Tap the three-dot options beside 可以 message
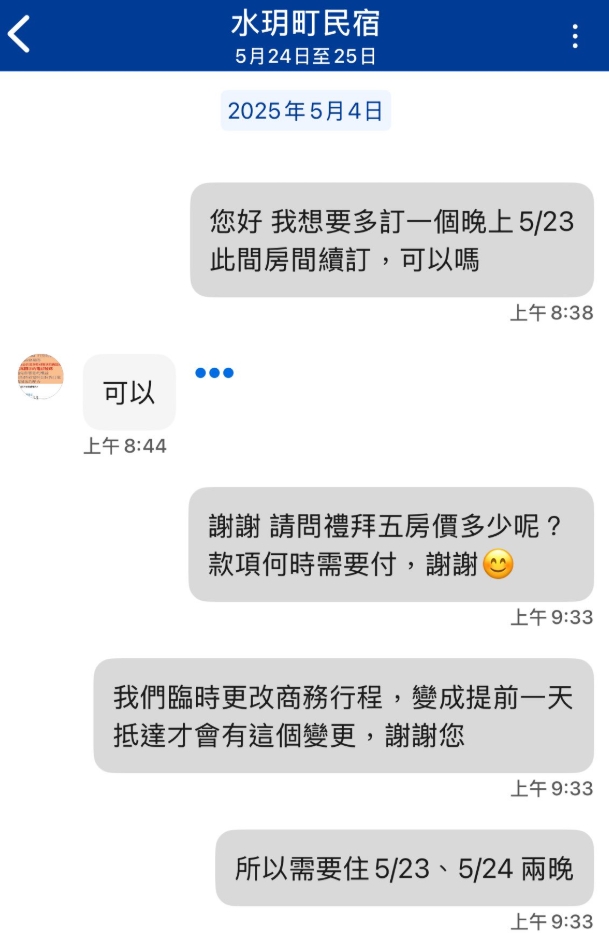The width and height of the screenshot is (609, 933). (214, 373)
